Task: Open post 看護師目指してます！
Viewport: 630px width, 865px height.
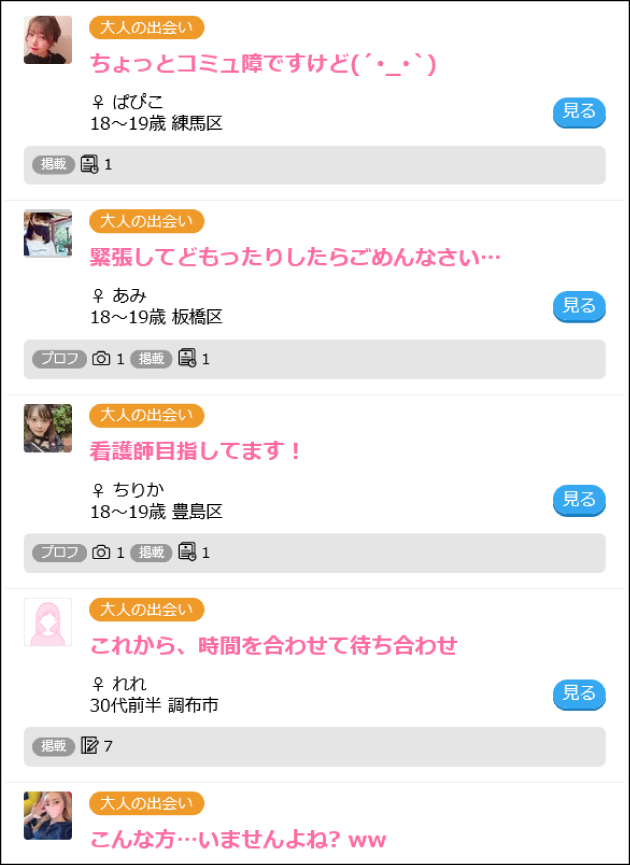Action: 196,451
